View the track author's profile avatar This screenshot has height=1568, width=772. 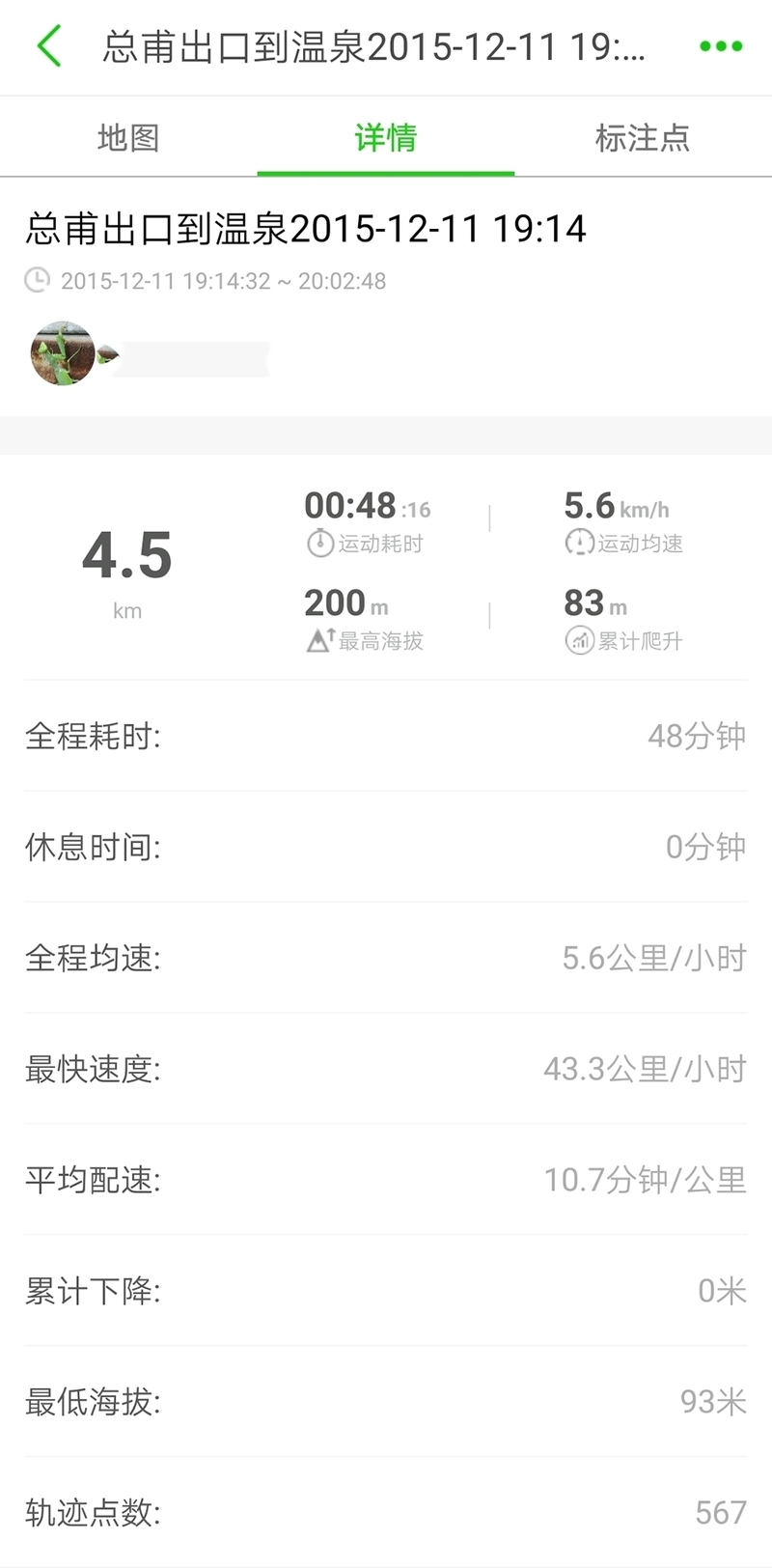(x=63, y=353)
